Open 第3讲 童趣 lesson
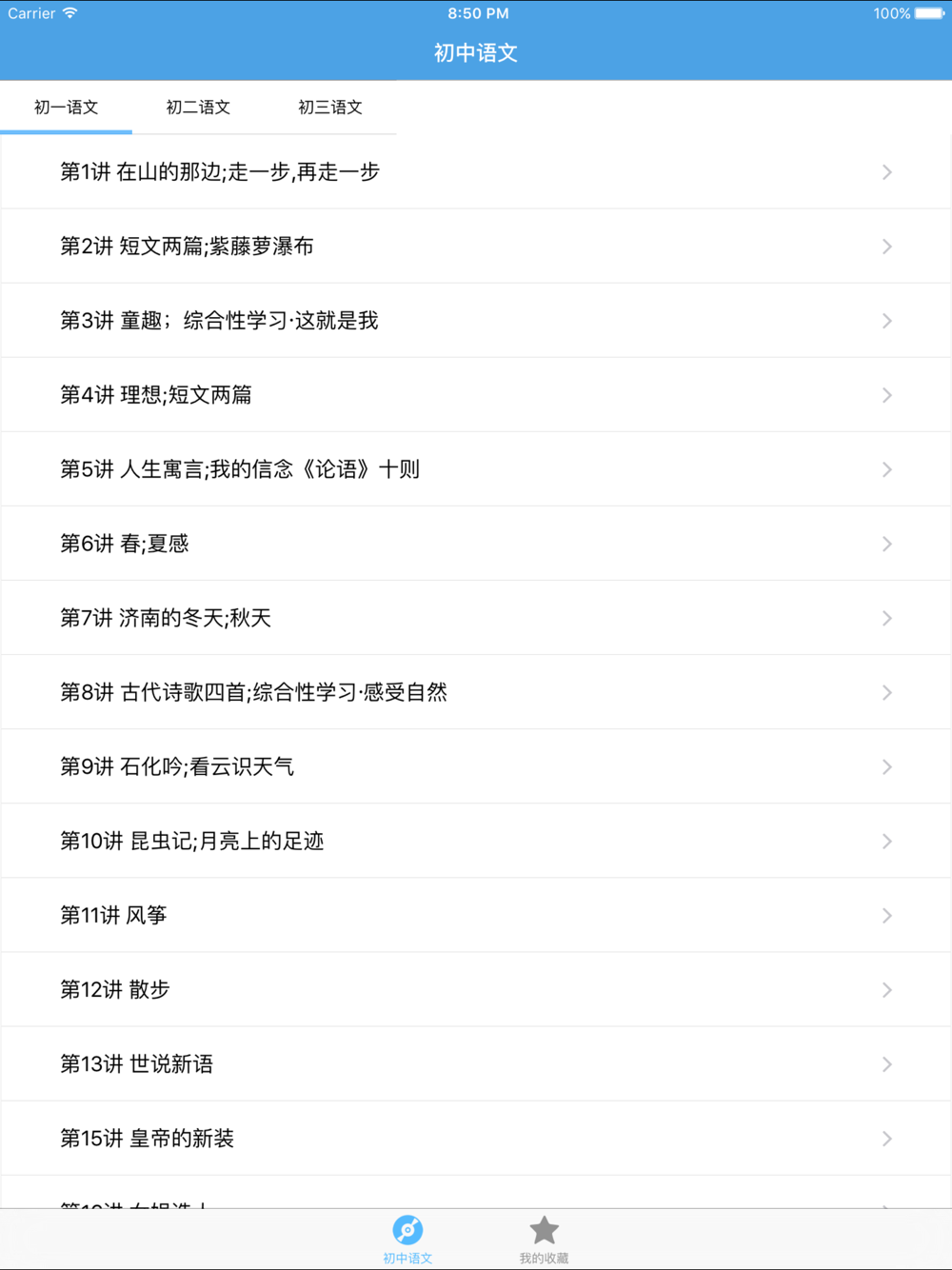Viewport: 952px width, 1270px height. click(476, 321)
